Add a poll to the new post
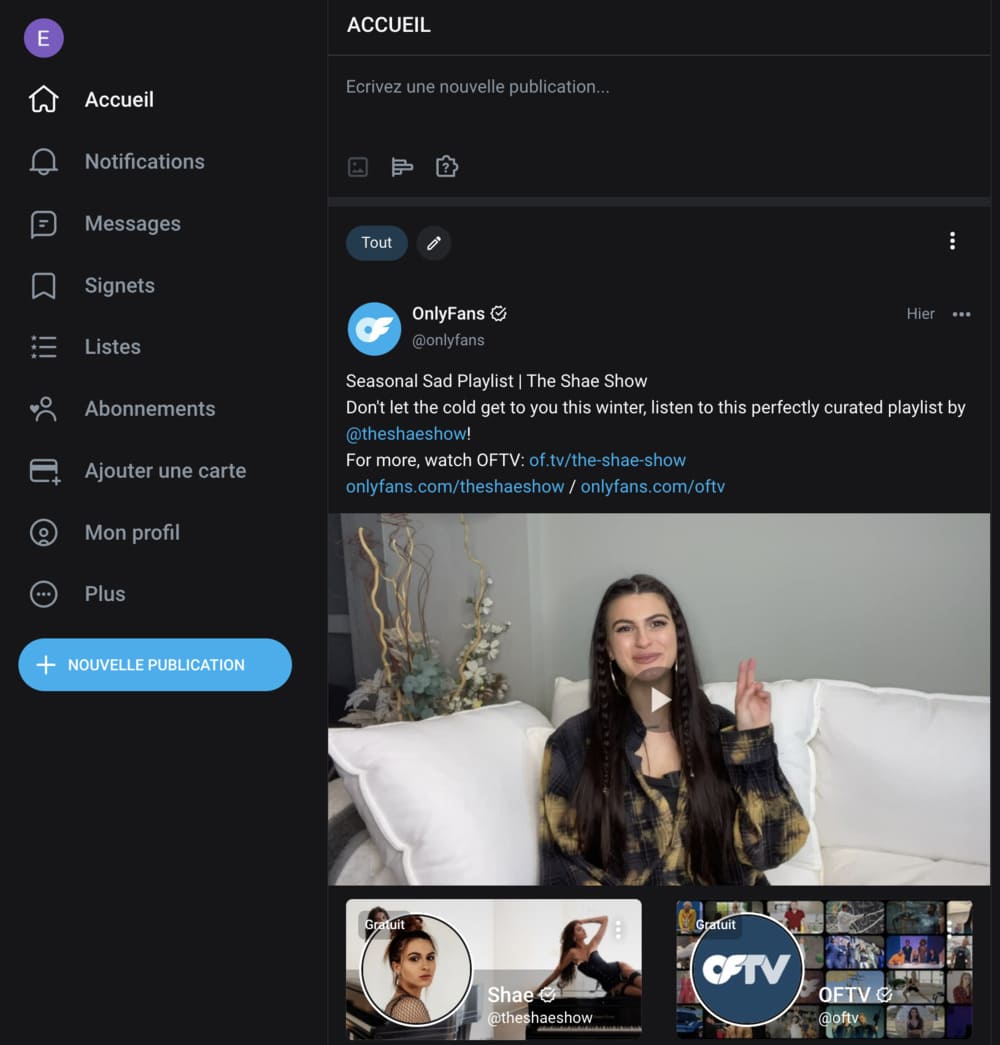This screenshot has width=1000, height=1045. pyautogui.click(x=402, y=167)
